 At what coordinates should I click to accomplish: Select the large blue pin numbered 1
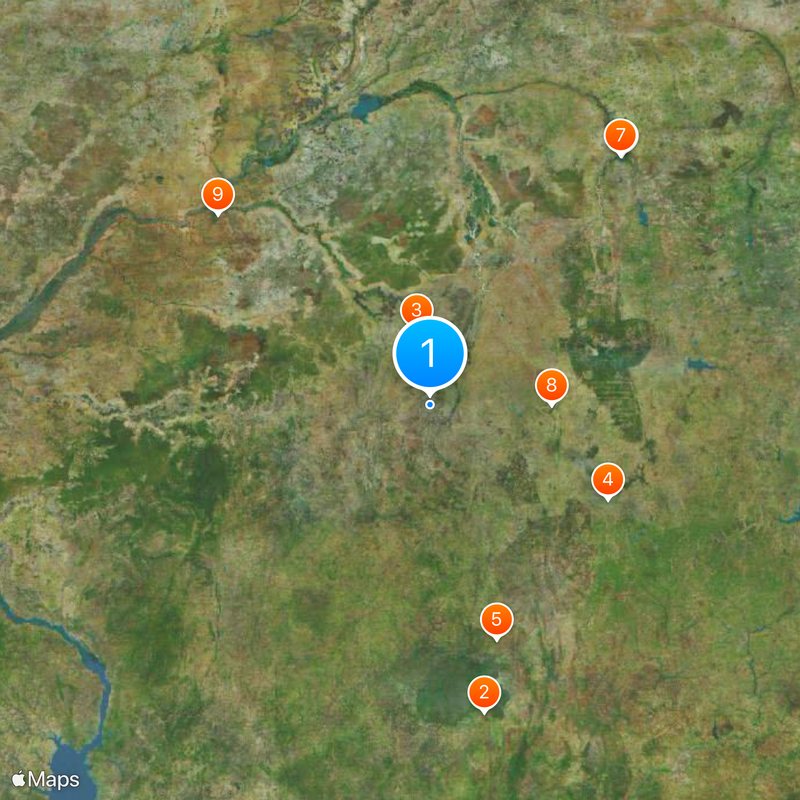[430, 353]
